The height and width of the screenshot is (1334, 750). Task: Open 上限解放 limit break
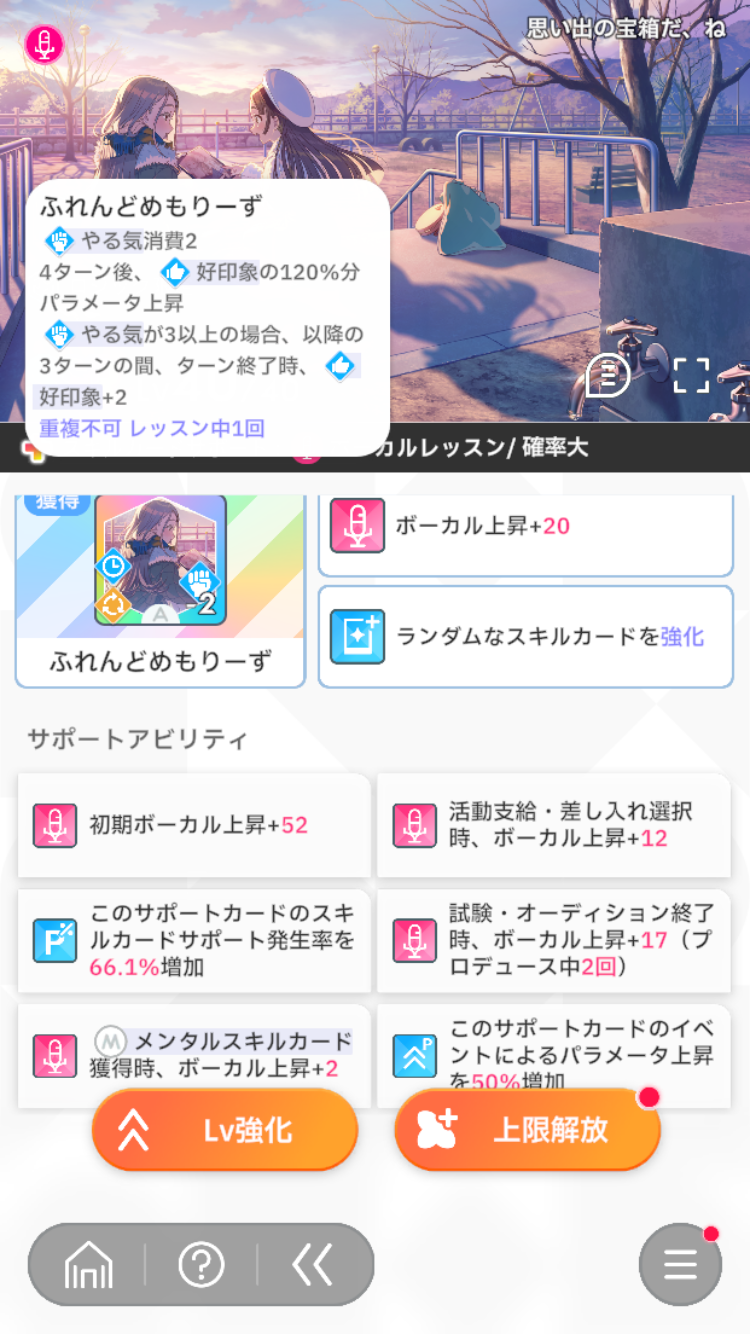(x=527, y=1129)
